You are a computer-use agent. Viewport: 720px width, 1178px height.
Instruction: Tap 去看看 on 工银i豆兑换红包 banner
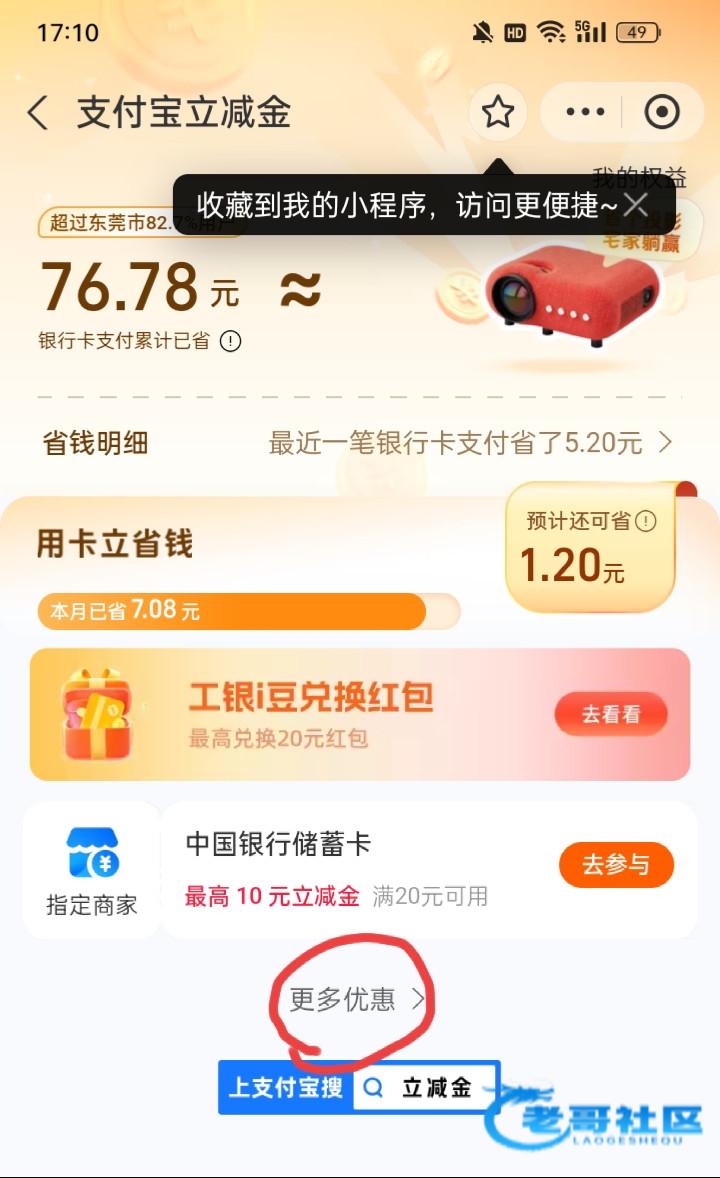pos(611,714)
